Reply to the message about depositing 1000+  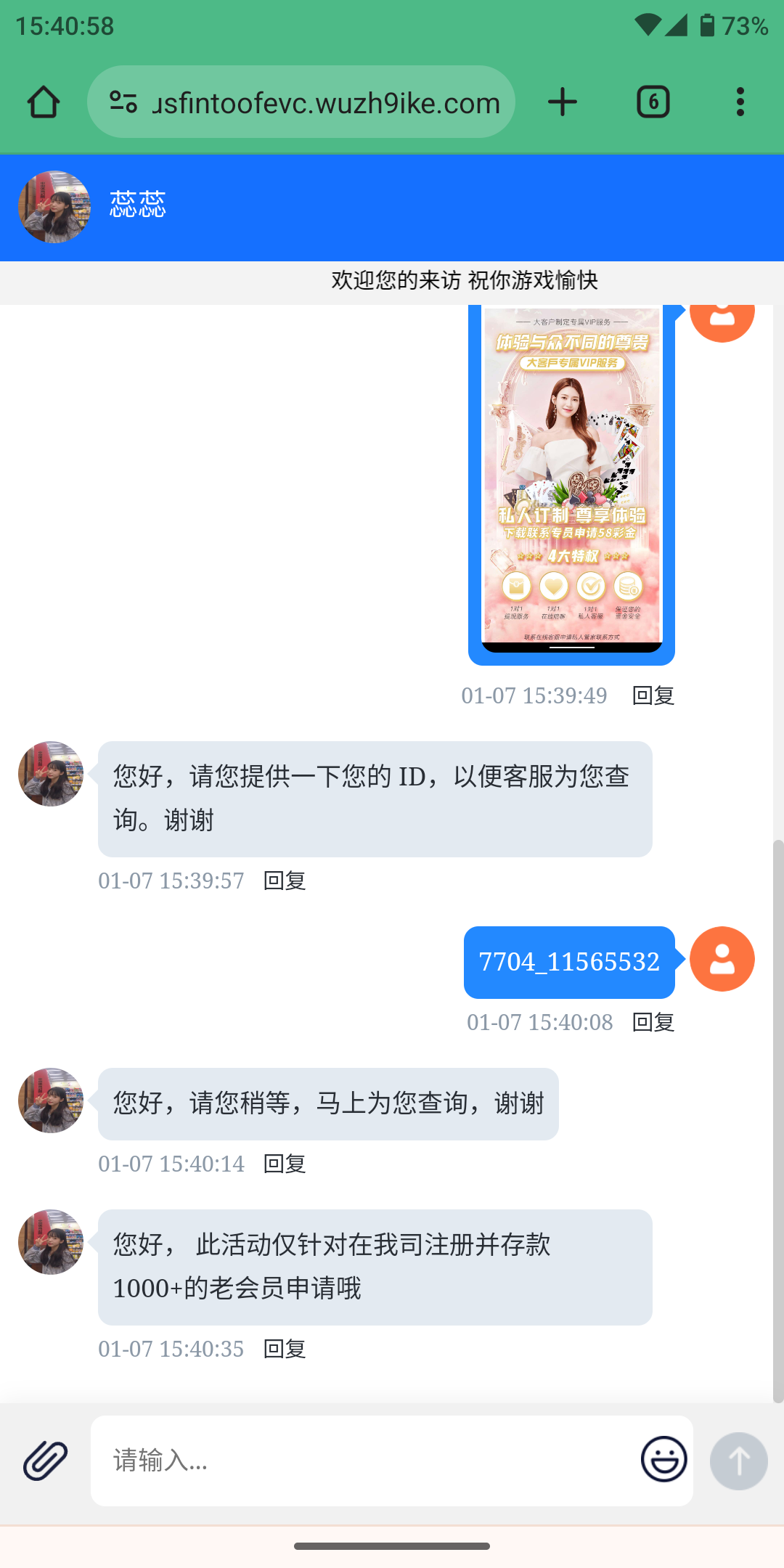click(284, 1349)
